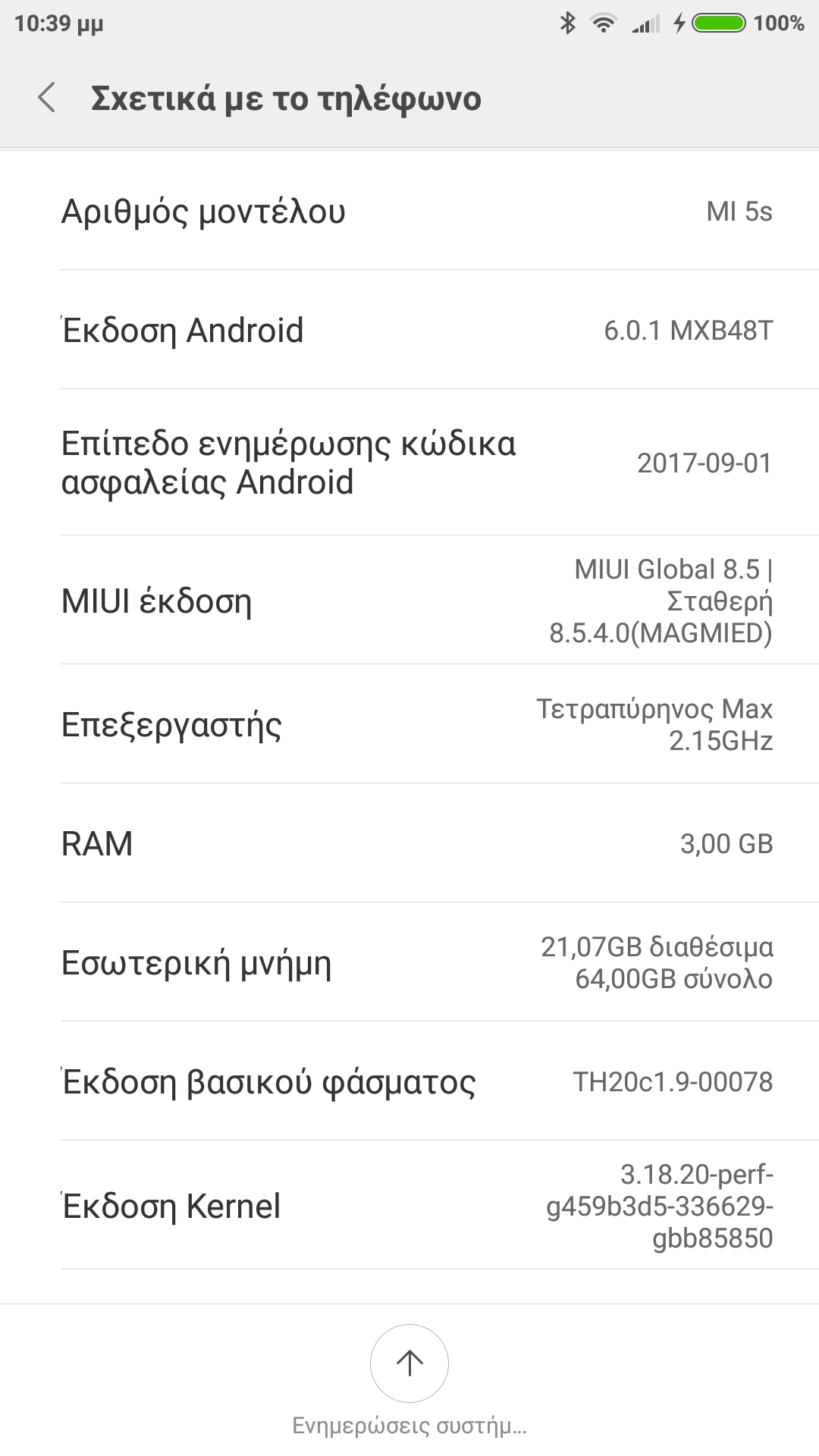Tap the MIUI έκδοση row
Viewport: 819px width, 1456px height.
coord(409,601)
